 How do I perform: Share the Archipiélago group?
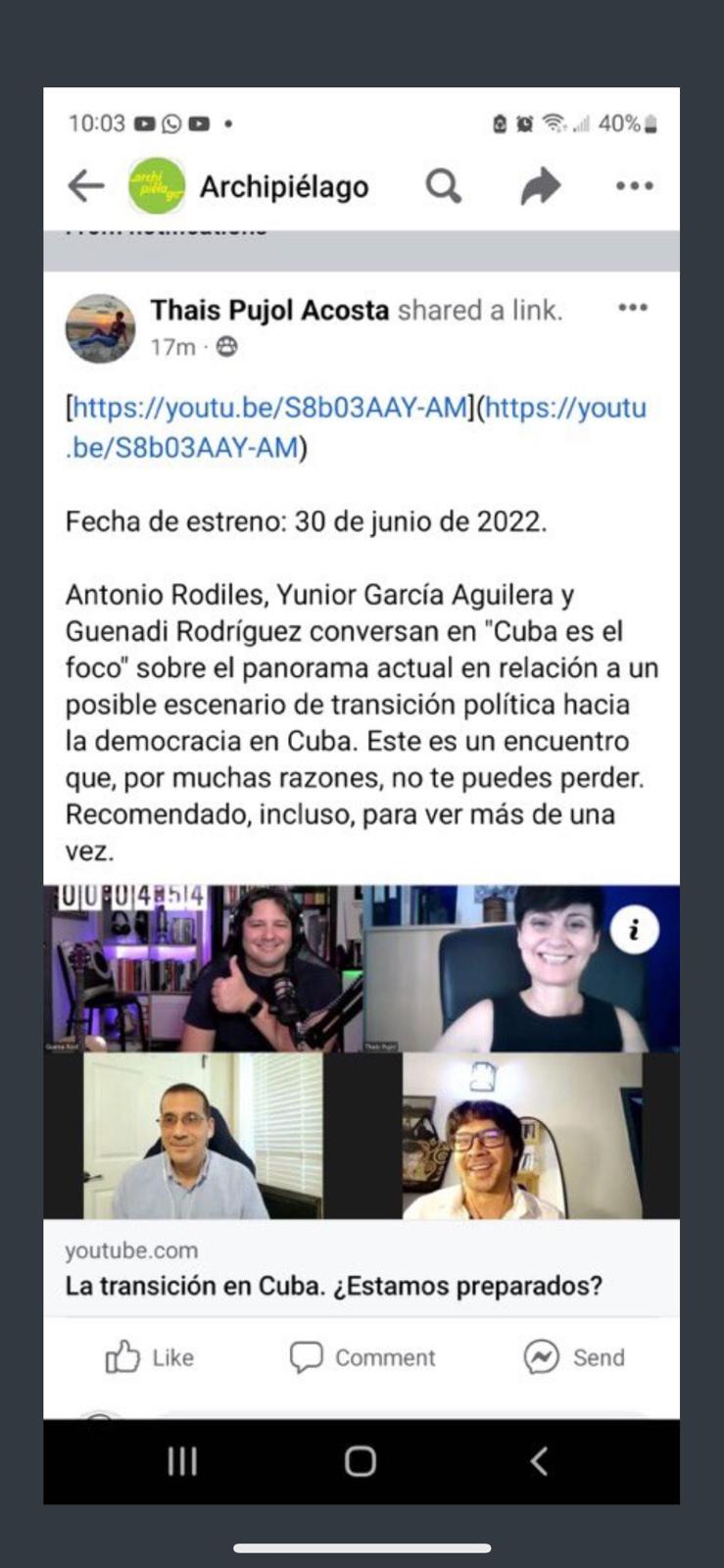(540, 185)
